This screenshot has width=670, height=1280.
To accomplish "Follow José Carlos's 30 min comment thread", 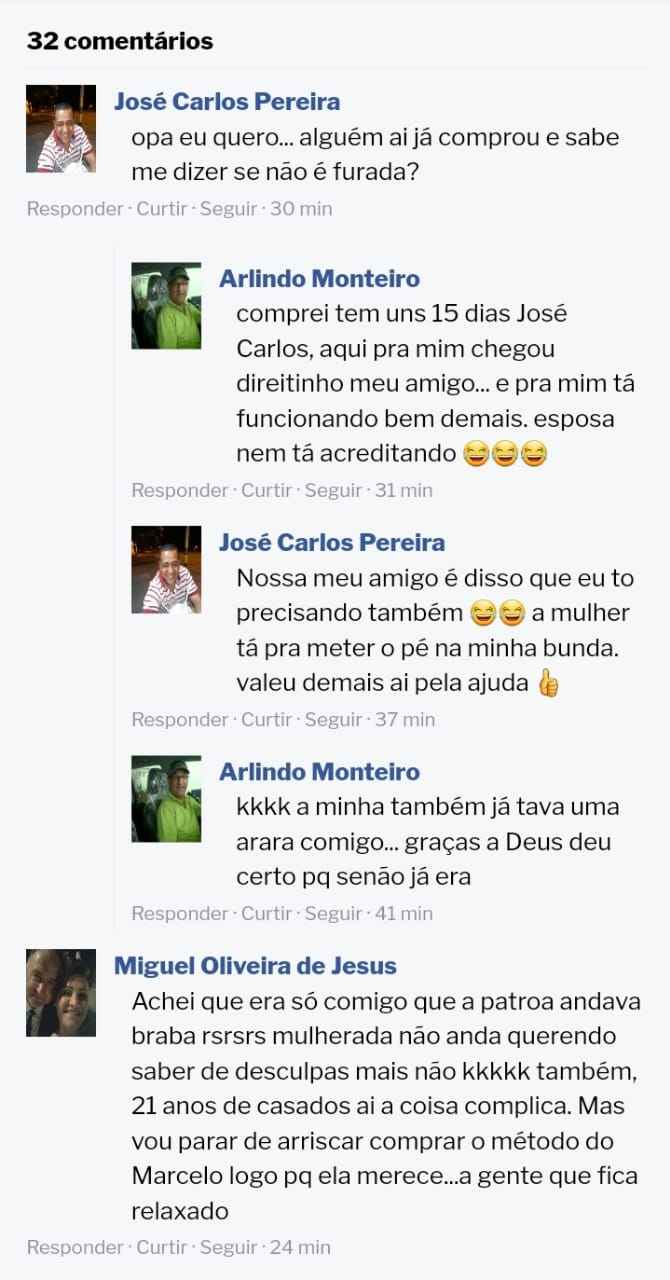I will (x=229, y=209).
